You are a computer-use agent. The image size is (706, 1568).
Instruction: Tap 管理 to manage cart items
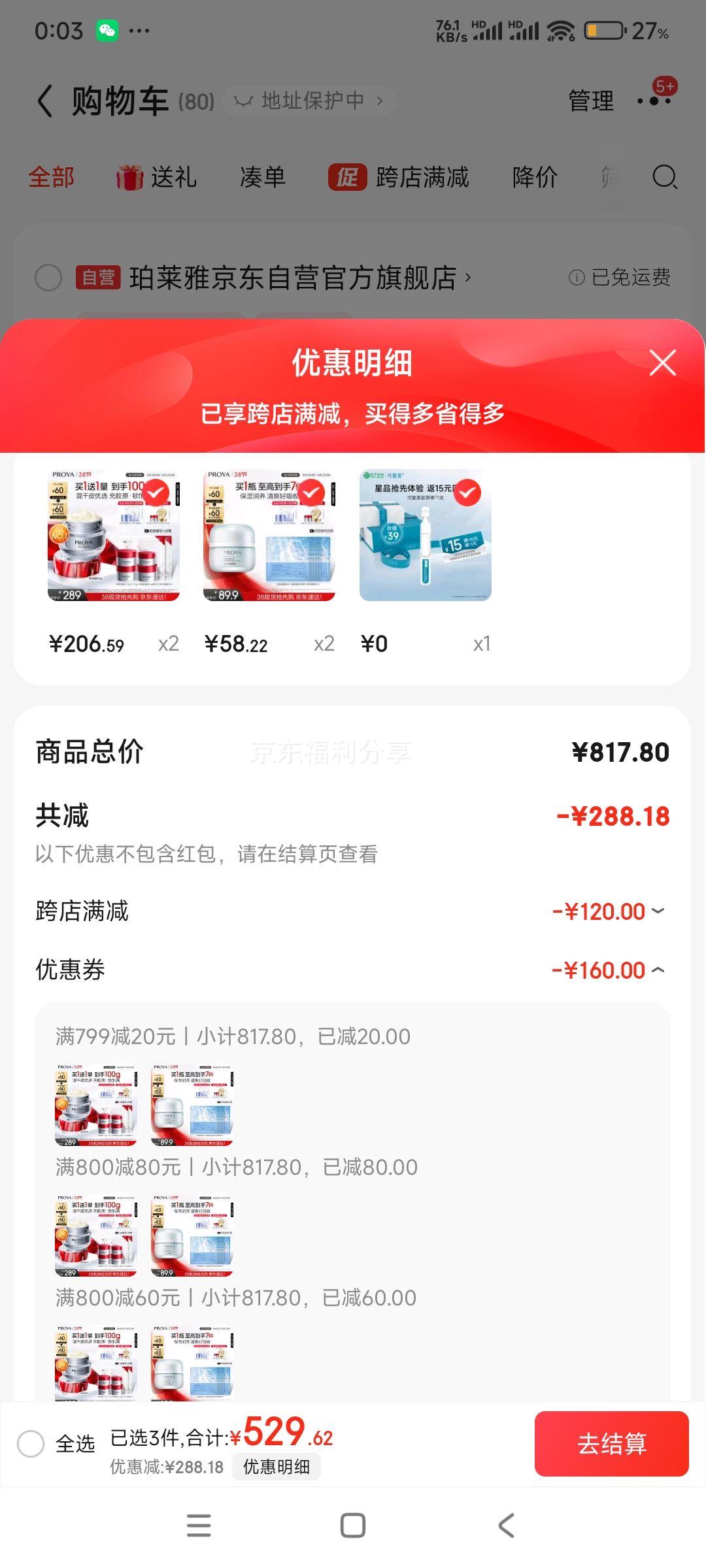click(590, 101)
